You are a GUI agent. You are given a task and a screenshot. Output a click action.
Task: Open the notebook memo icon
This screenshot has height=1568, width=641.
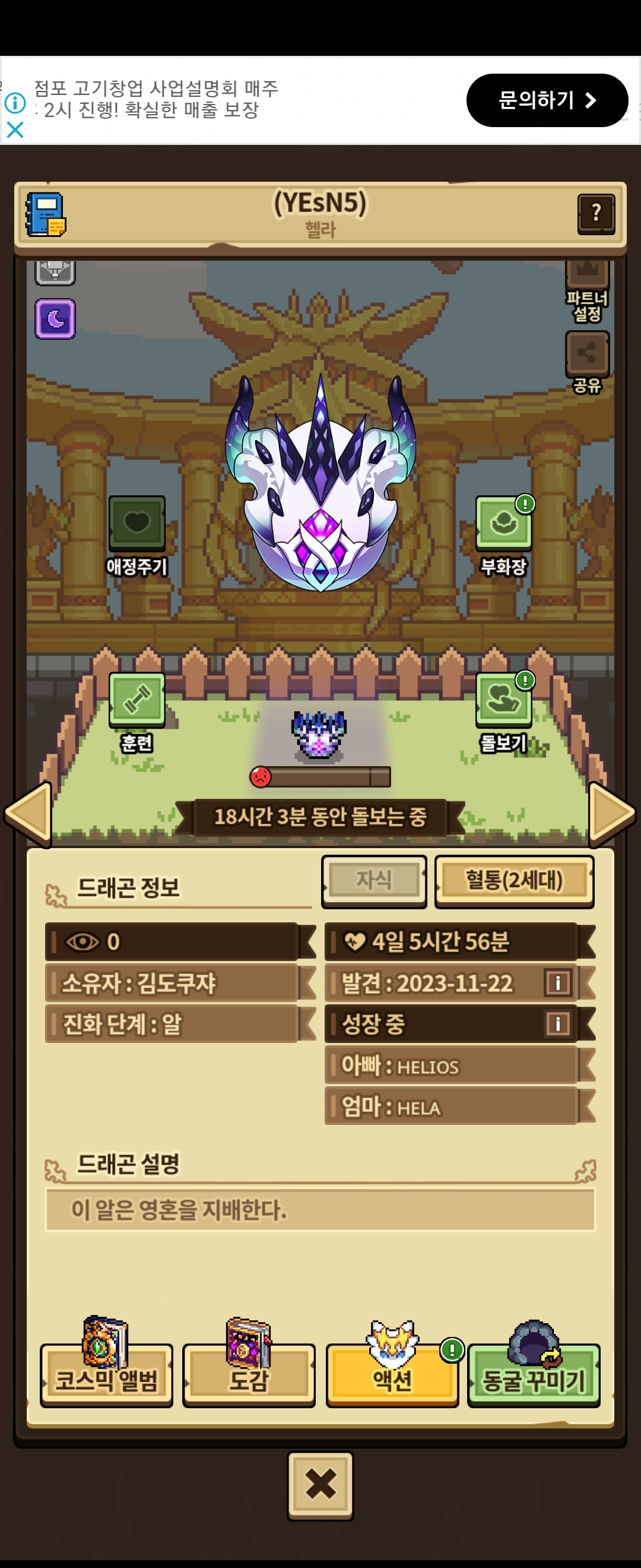tap(46, 215)
